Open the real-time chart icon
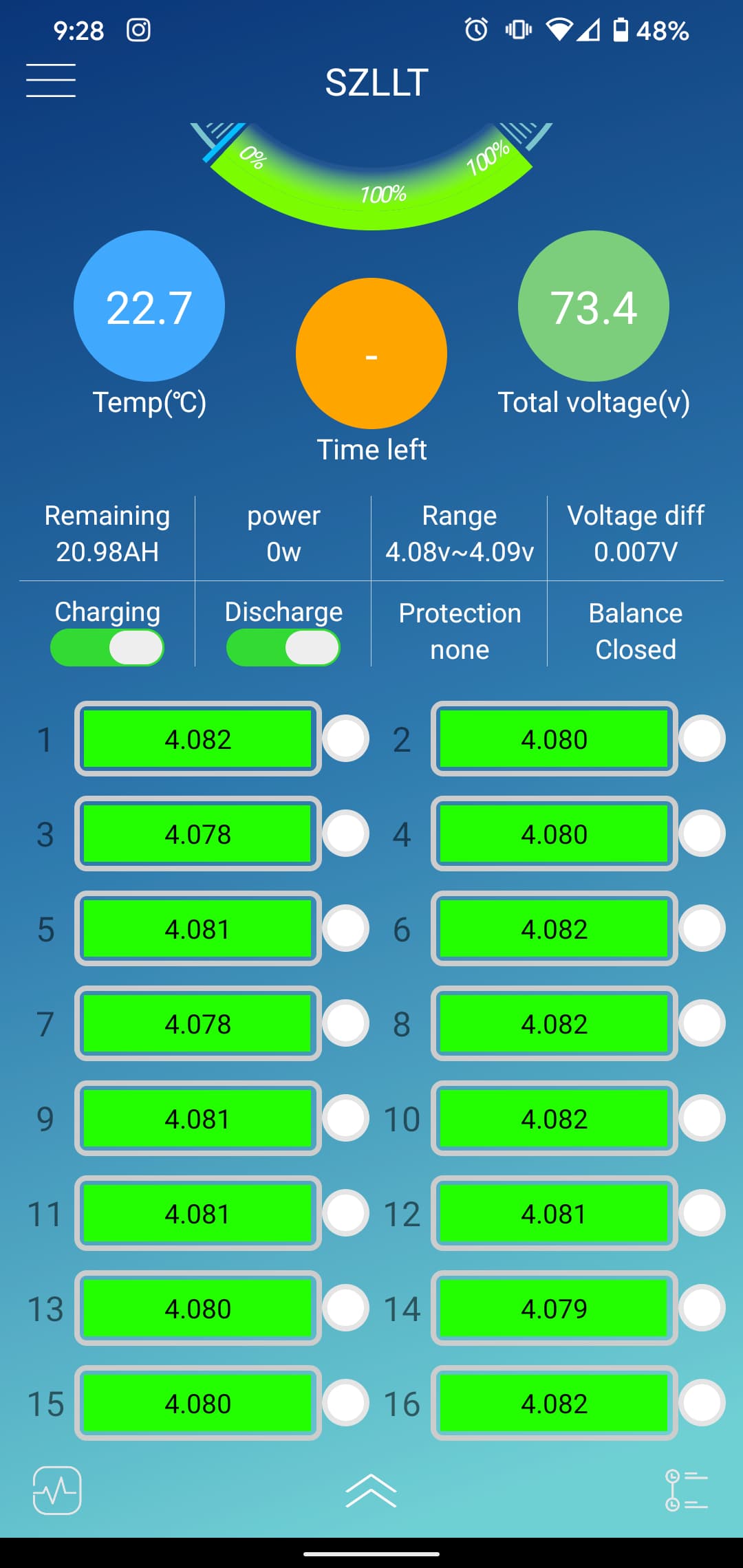This screenshot has width=743, height=1568. [57, 1490]
